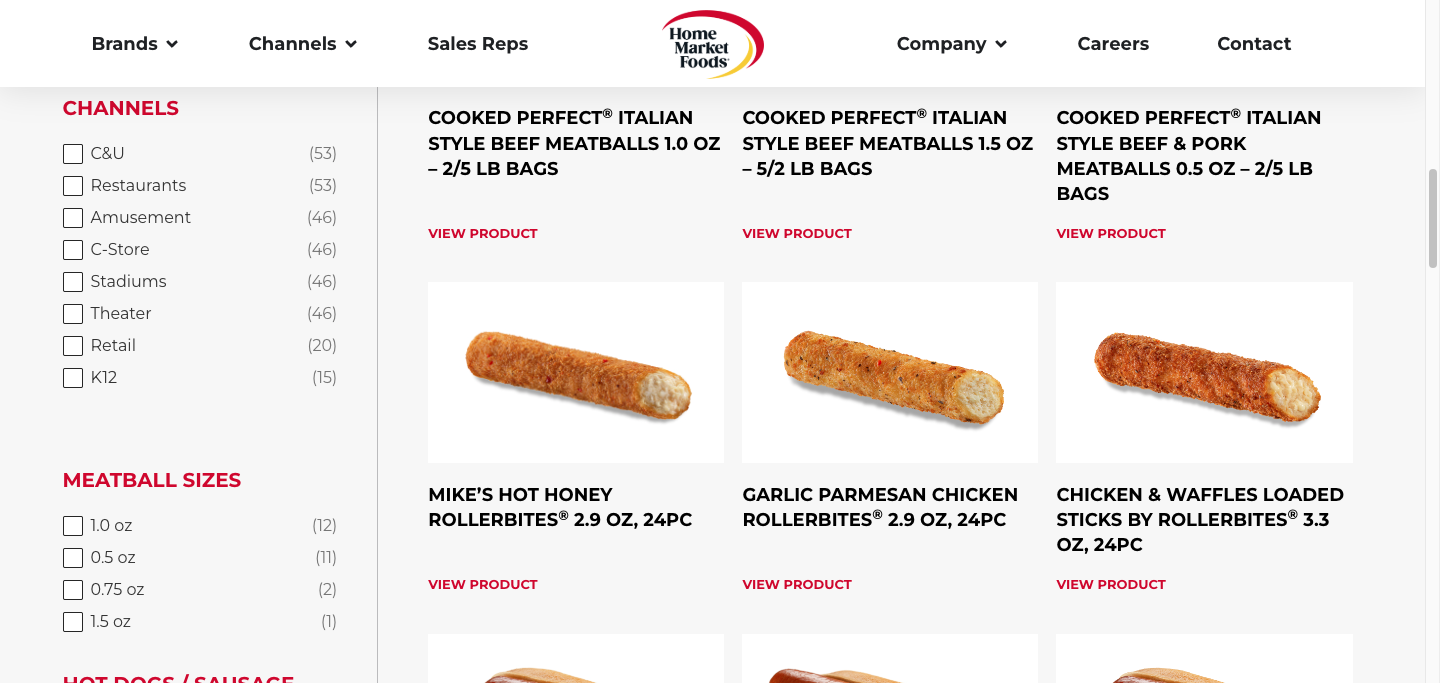
Task: Check the Retail channel box
Action: pos(73,346)
